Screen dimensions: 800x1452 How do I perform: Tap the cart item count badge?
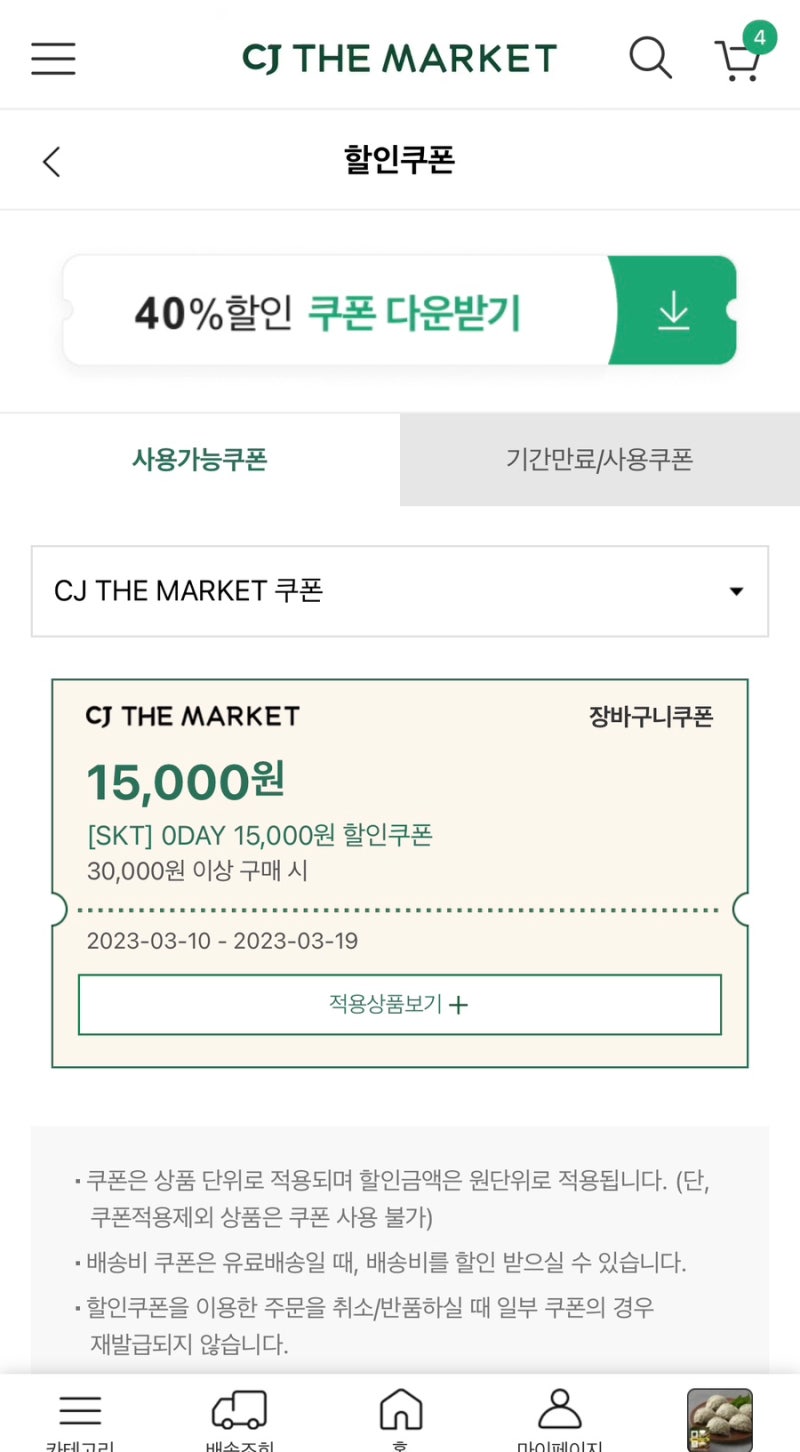(759, 37)
